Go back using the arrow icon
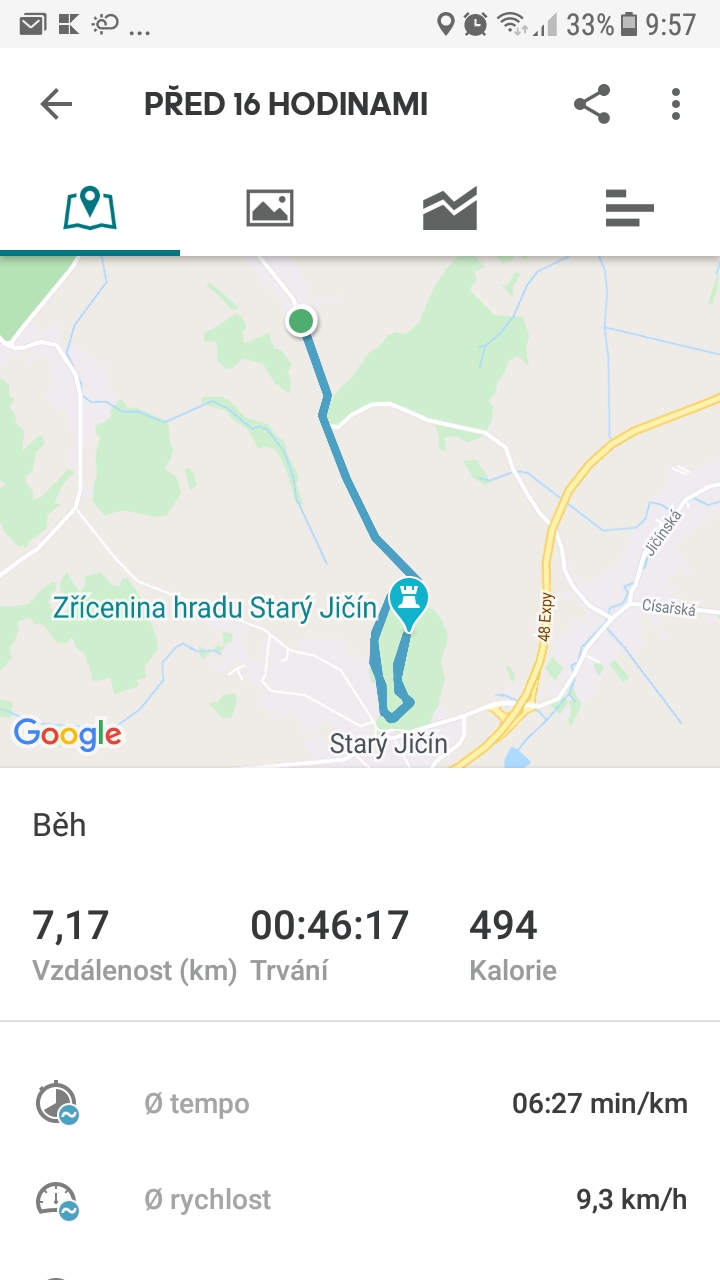The image size is (720, 1280). click(x=56, y=104)
